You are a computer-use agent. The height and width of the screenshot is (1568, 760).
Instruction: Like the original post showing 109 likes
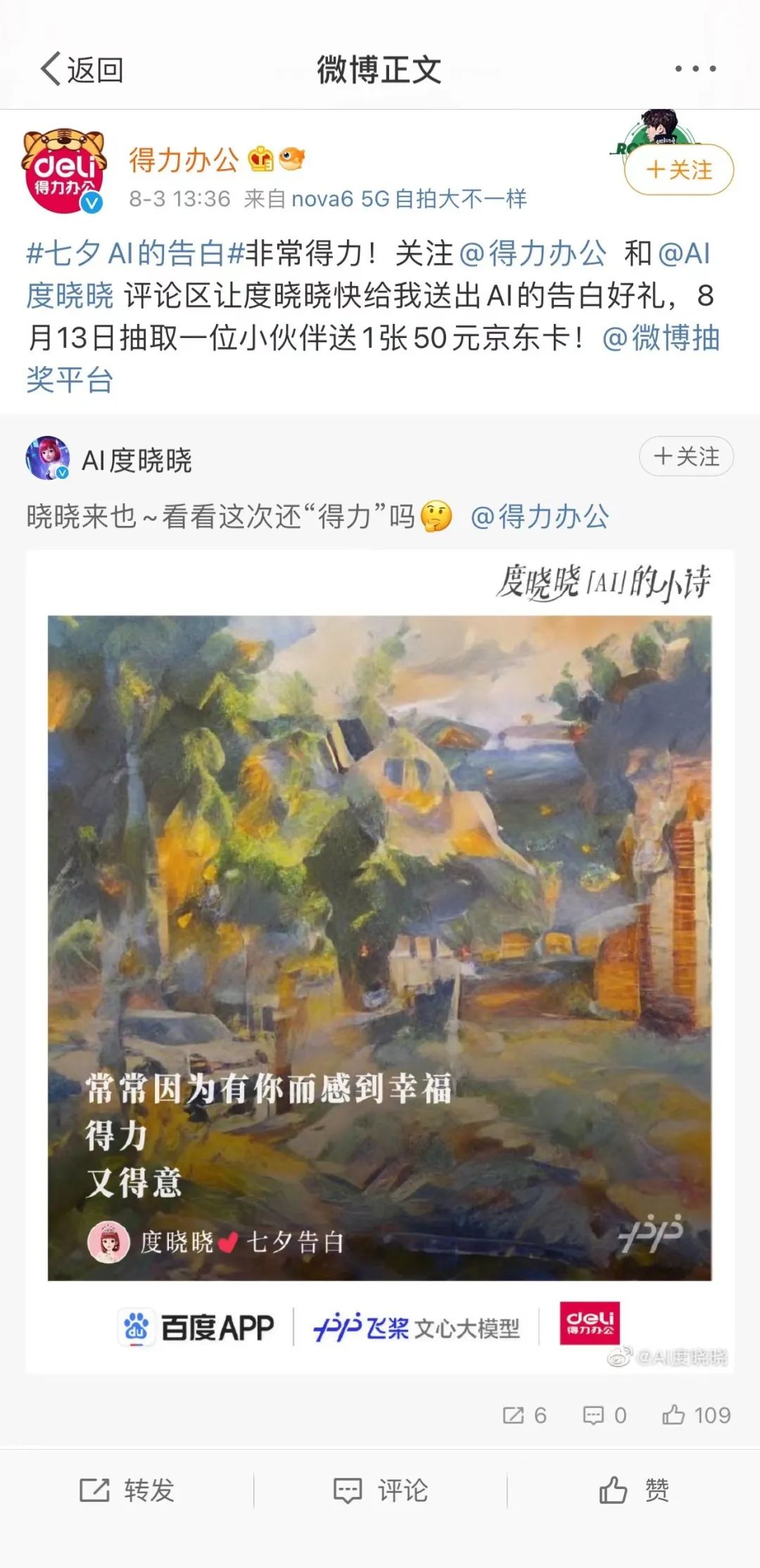coord(696,1415)
